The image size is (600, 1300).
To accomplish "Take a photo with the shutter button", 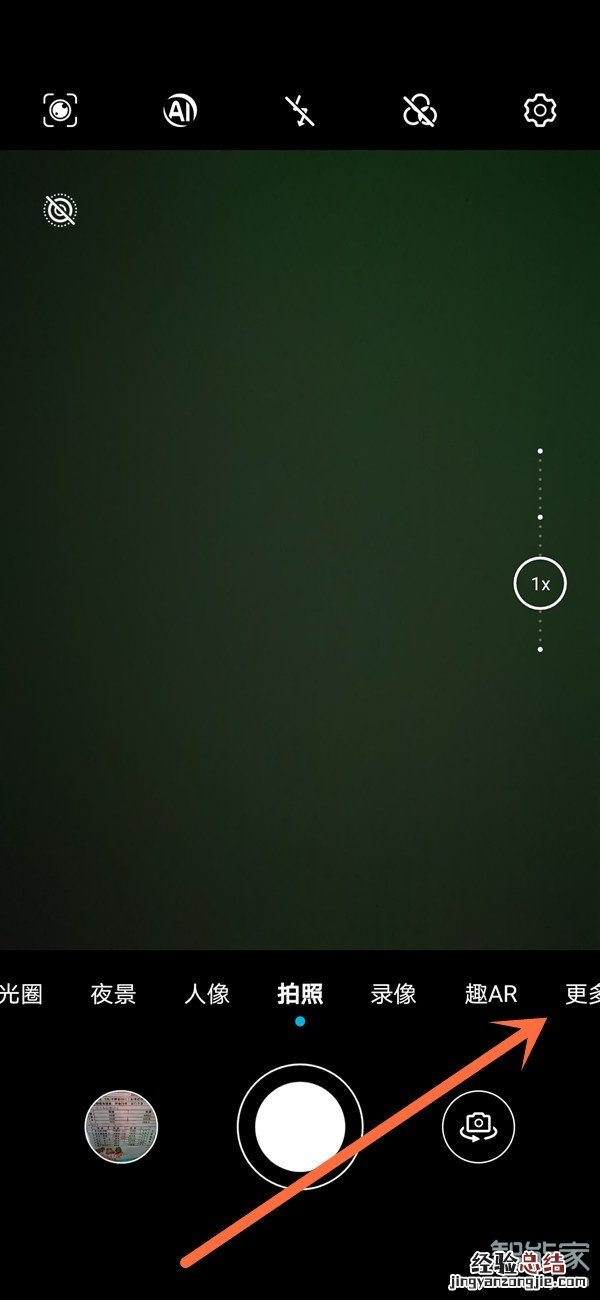I will click(300, 1126).
